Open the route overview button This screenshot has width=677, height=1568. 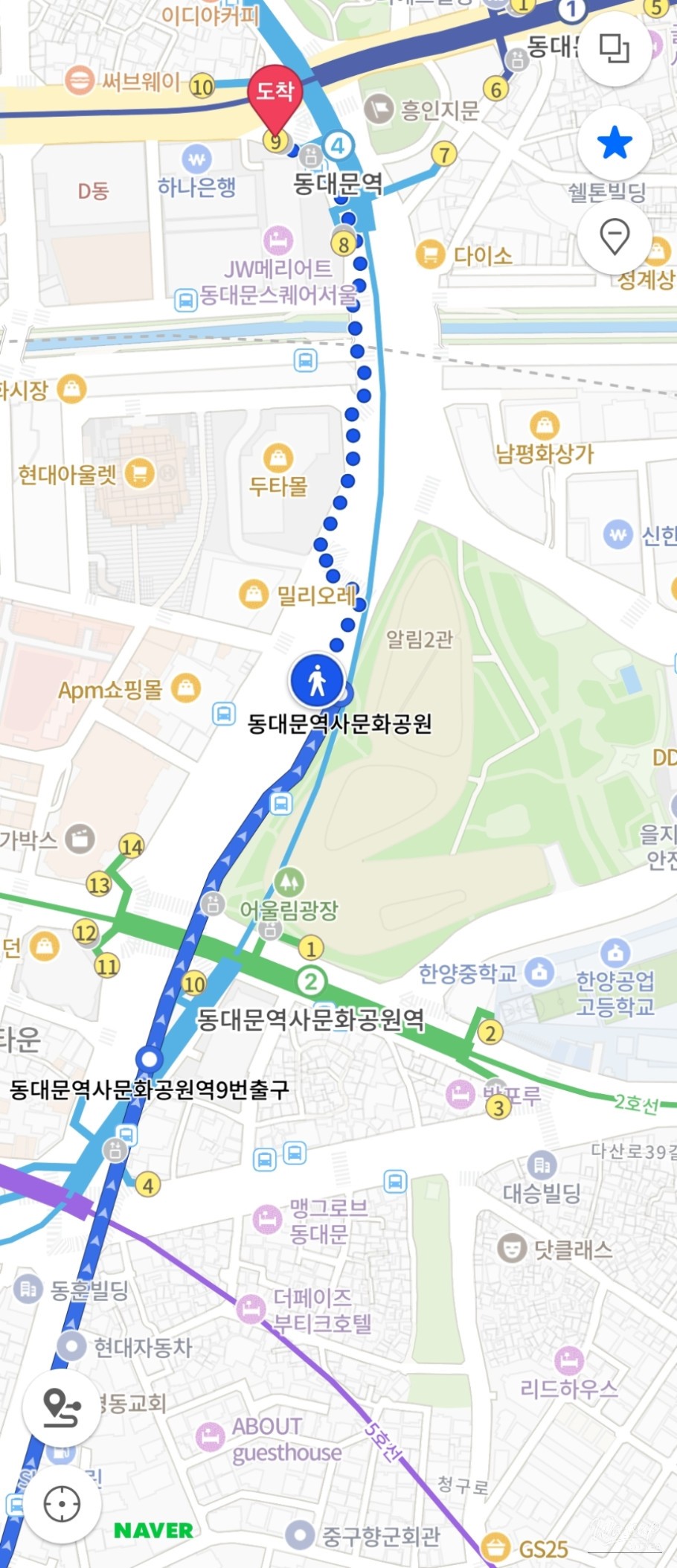point(62,1407)
